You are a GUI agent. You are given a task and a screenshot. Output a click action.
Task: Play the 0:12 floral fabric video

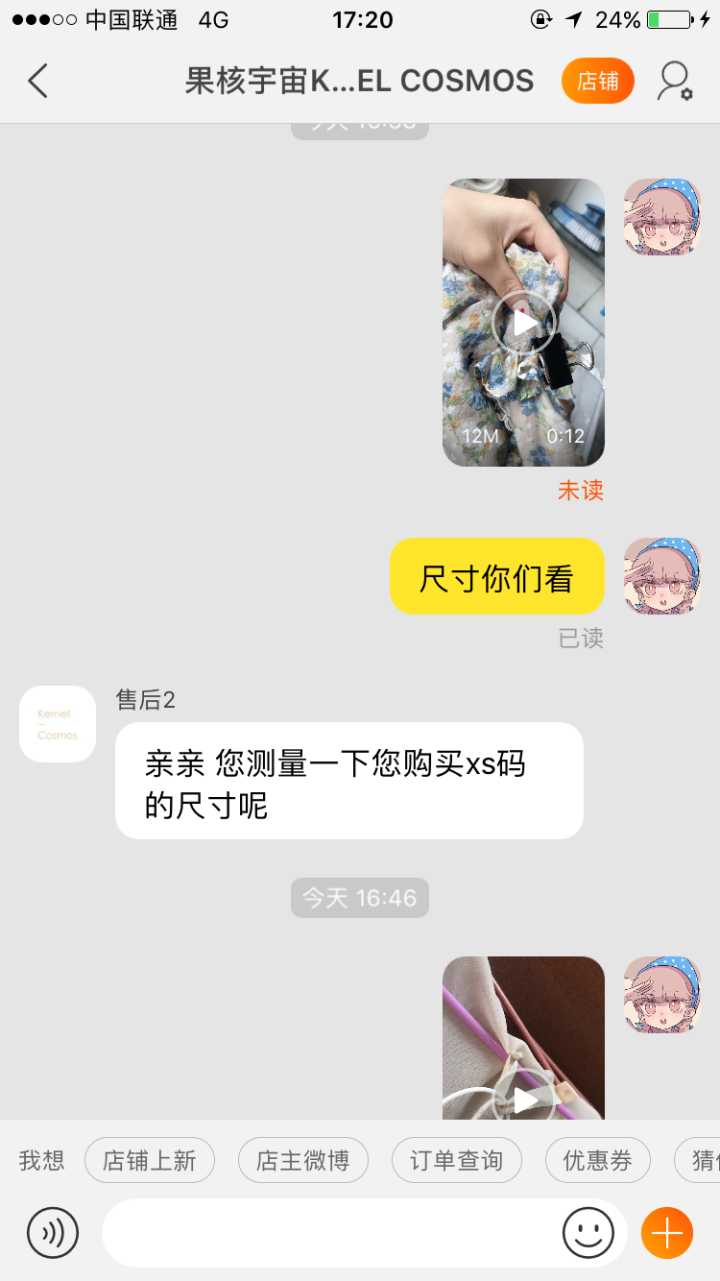pos(523,322)
